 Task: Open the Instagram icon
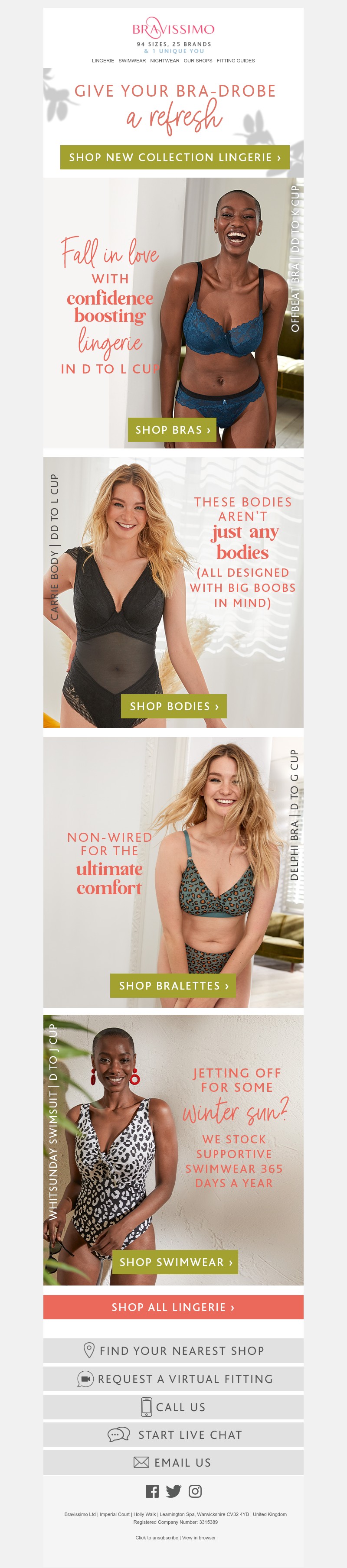pyautogui.click(x=195, y=1491)
